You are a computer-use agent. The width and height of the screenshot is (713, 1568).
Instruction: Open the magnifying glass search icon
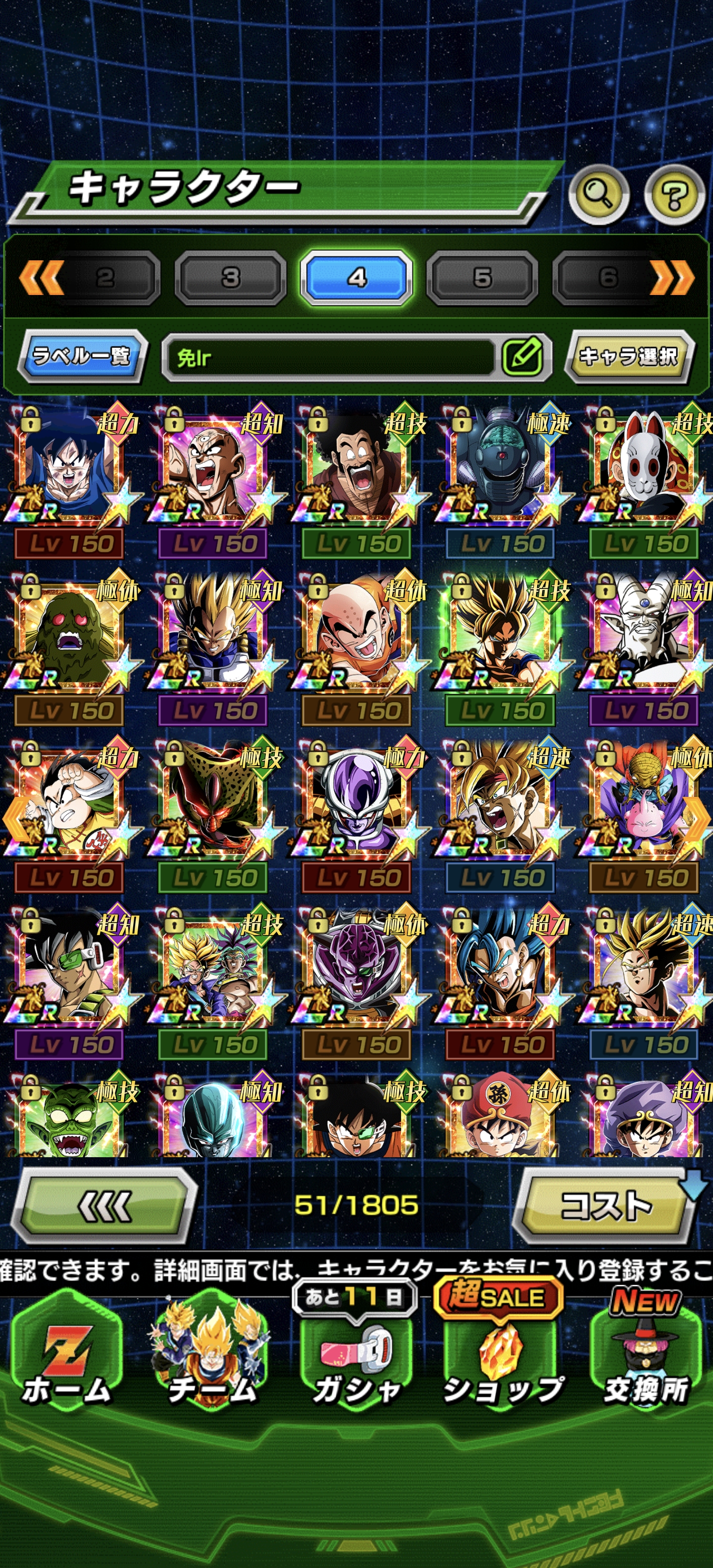(598, 194)
